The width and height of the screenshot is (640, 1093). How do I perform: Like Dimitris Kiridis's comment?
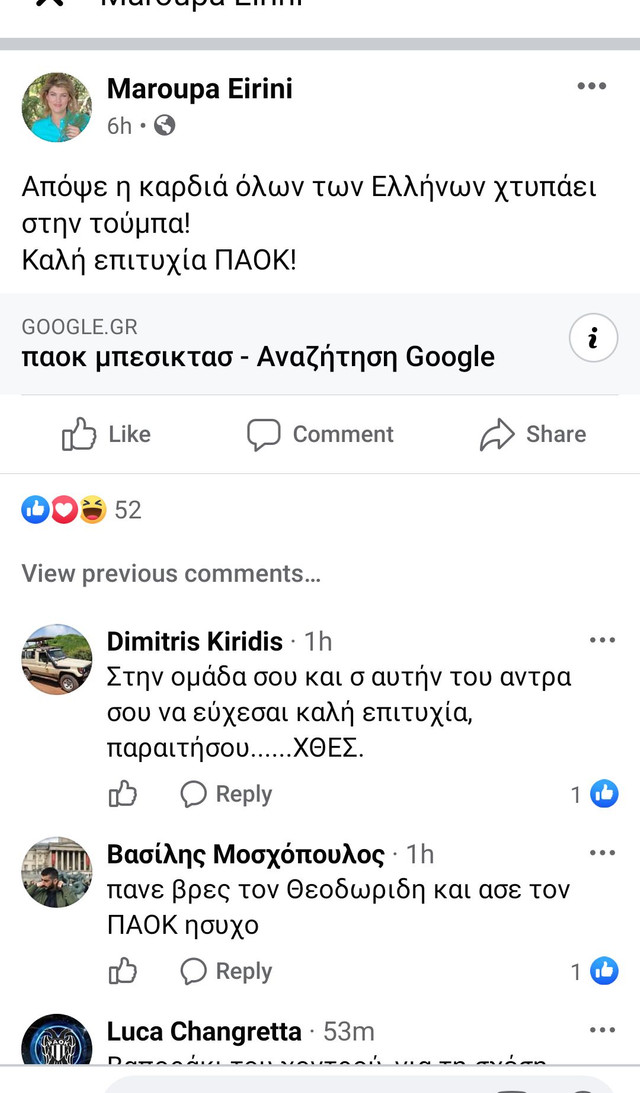123,794
